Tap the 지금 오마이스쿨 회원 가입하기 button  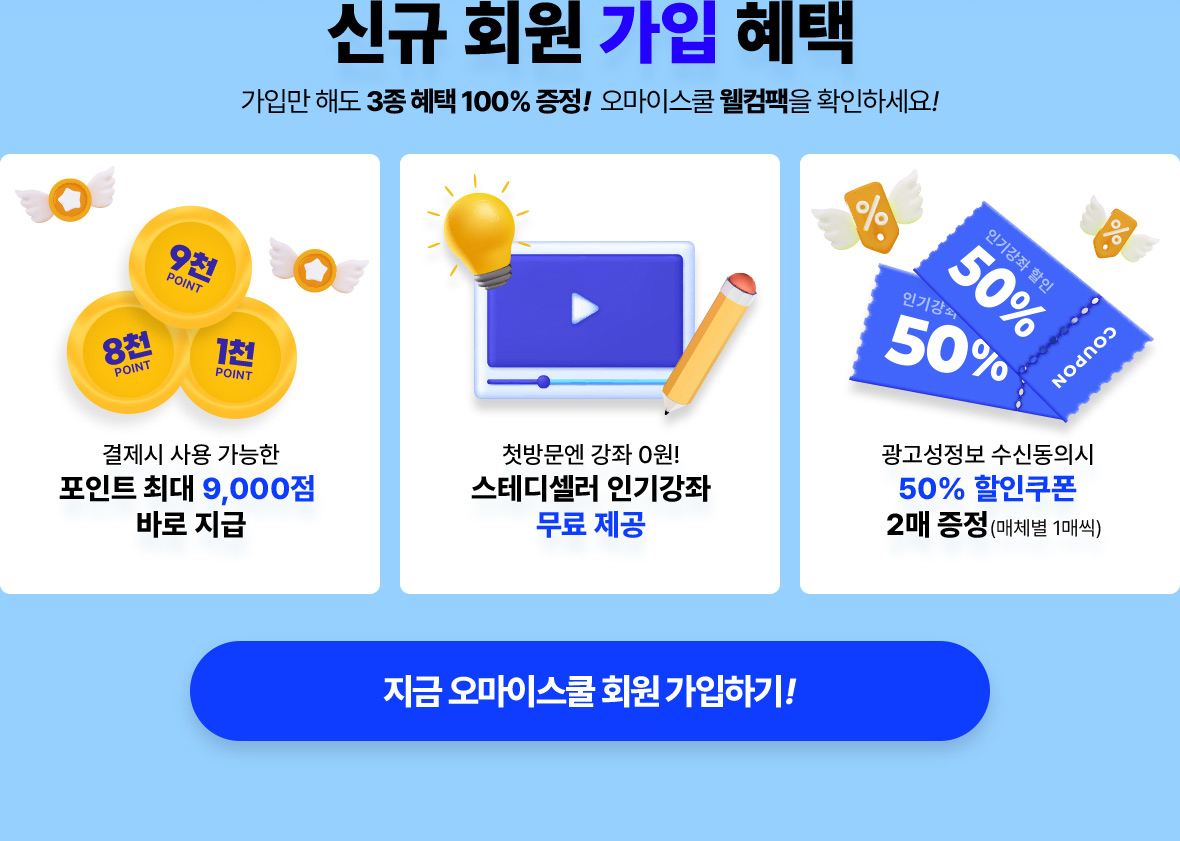589,691
